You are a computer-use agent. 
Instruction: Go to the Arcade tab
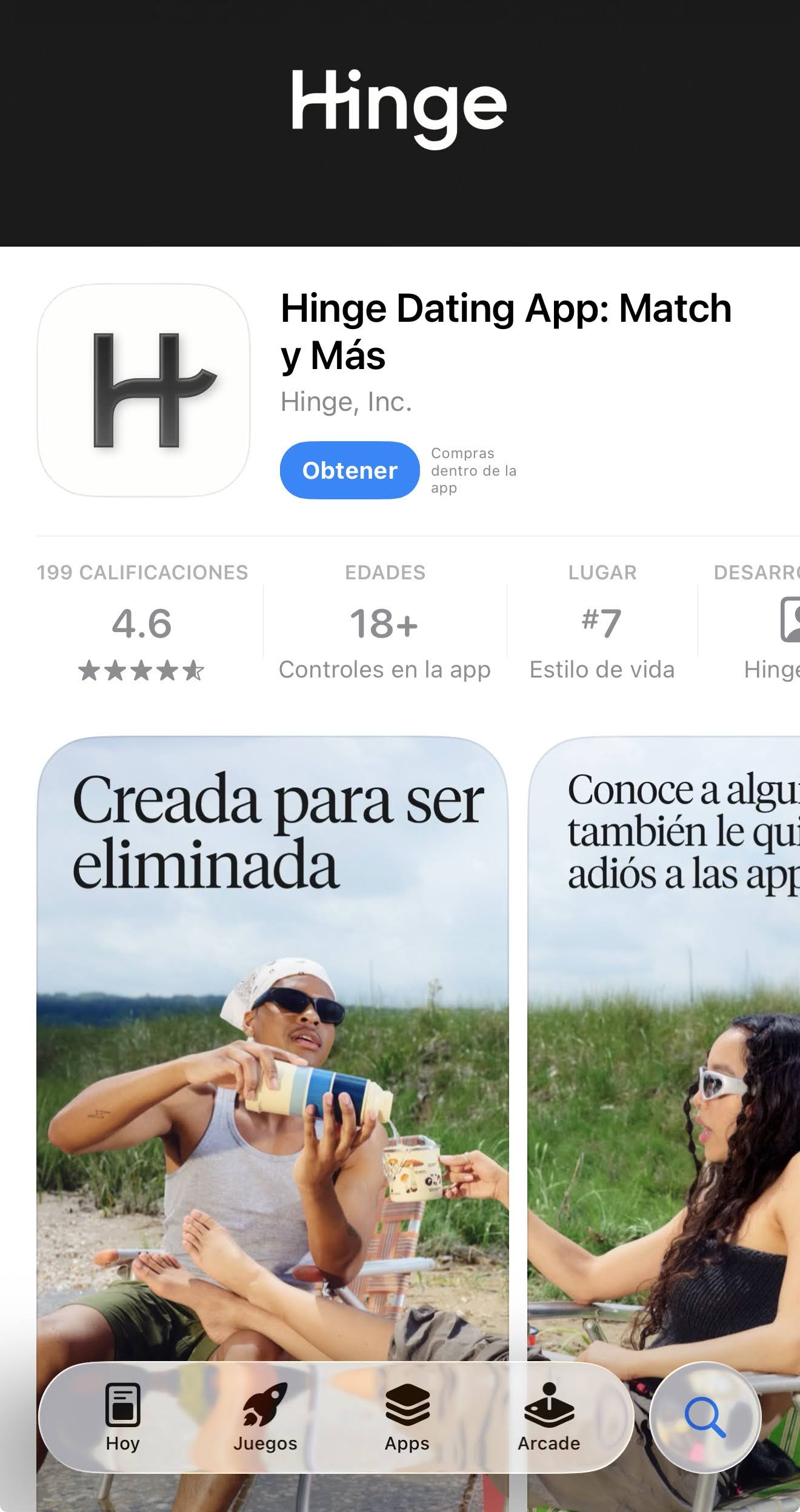click(548, 1417)
